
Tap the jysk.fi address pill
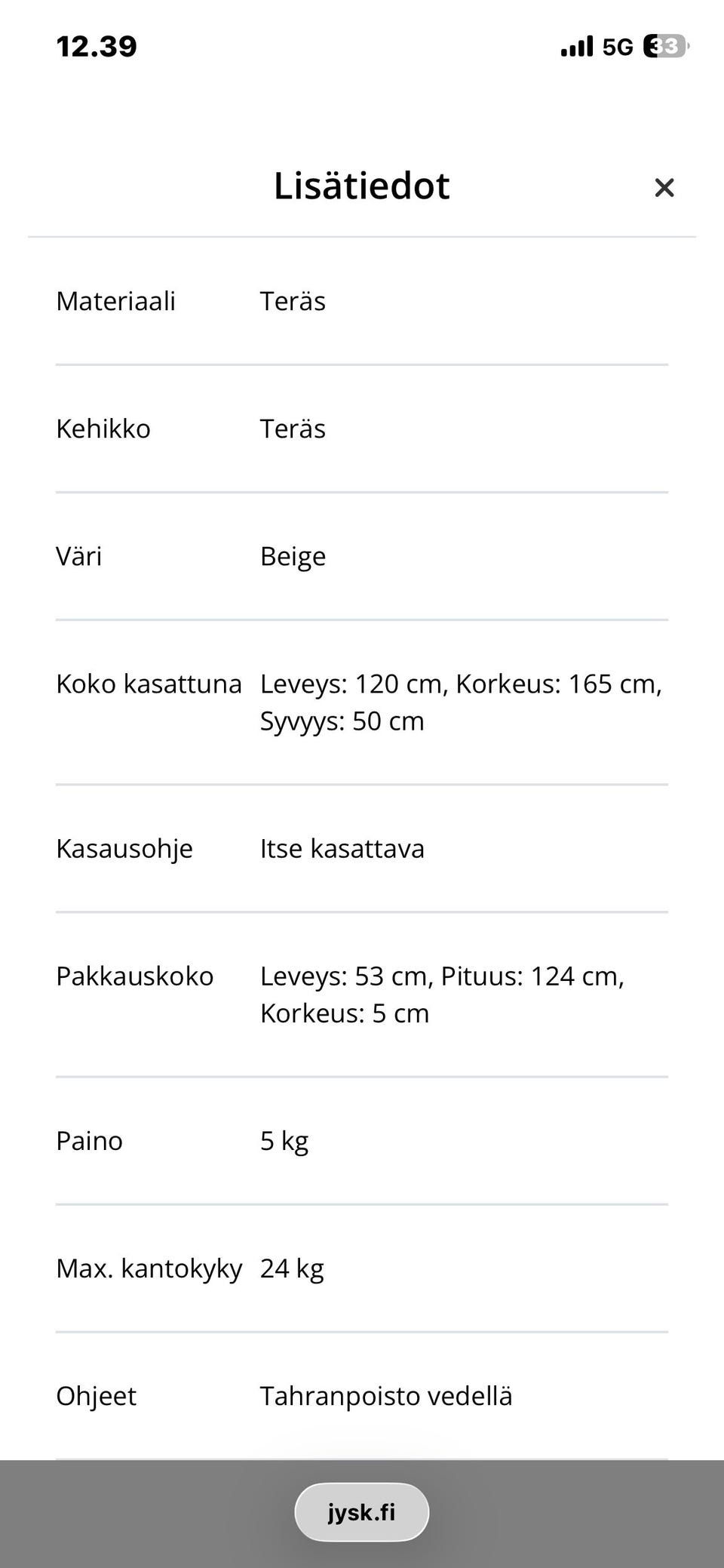coord(362,1512)
